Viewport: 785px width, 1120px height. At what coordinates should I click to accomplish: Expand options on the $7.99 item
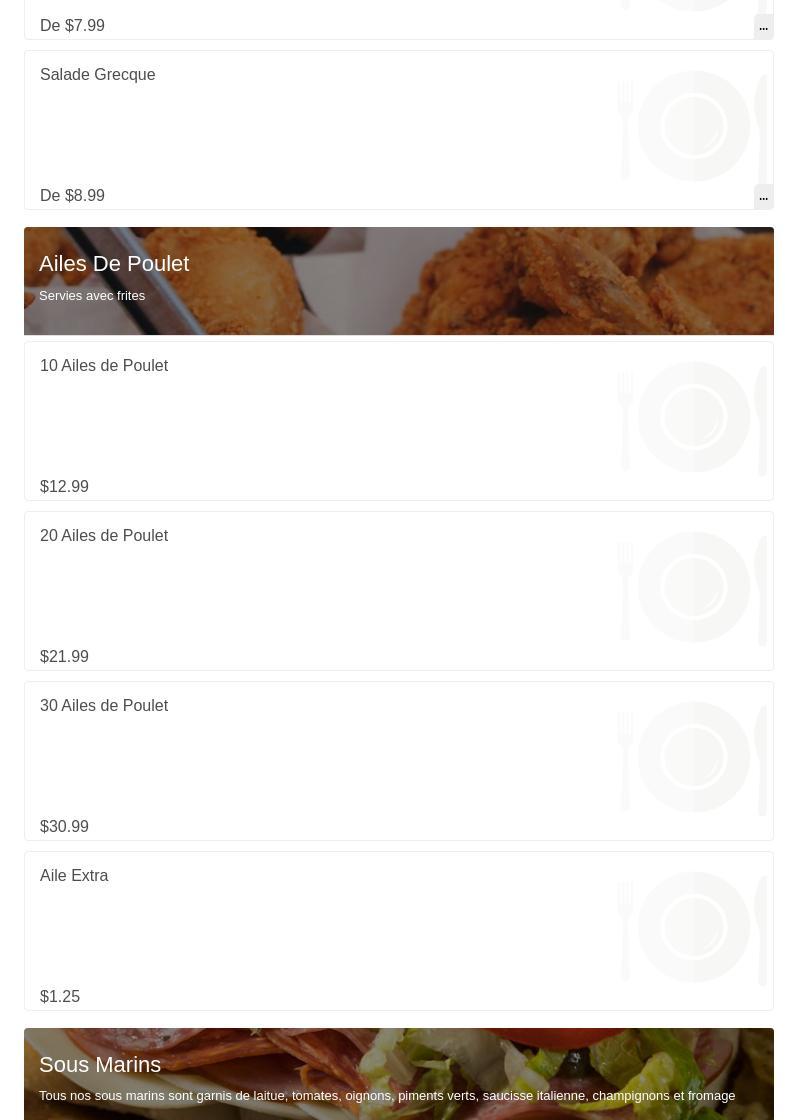coord(763,26)
